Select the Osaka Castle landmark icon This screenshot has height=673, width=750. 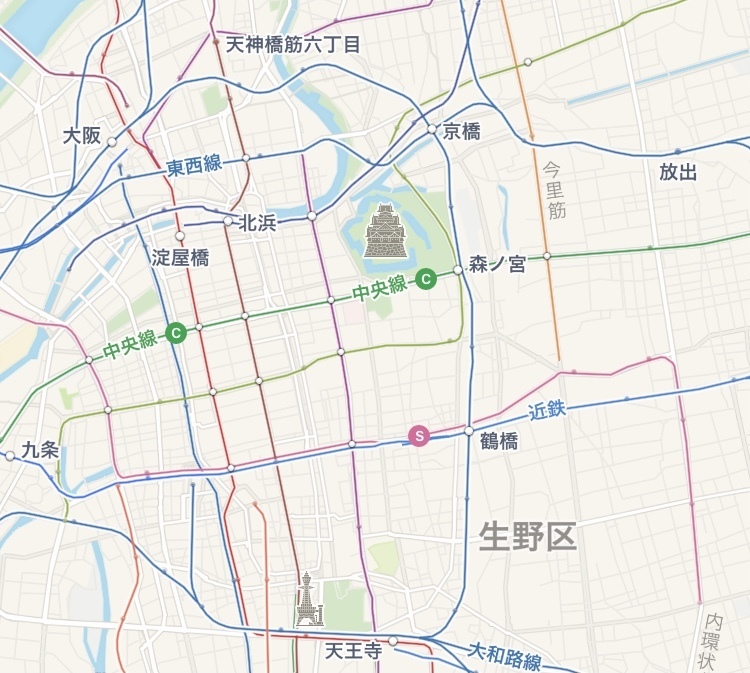tap(385, 231)
